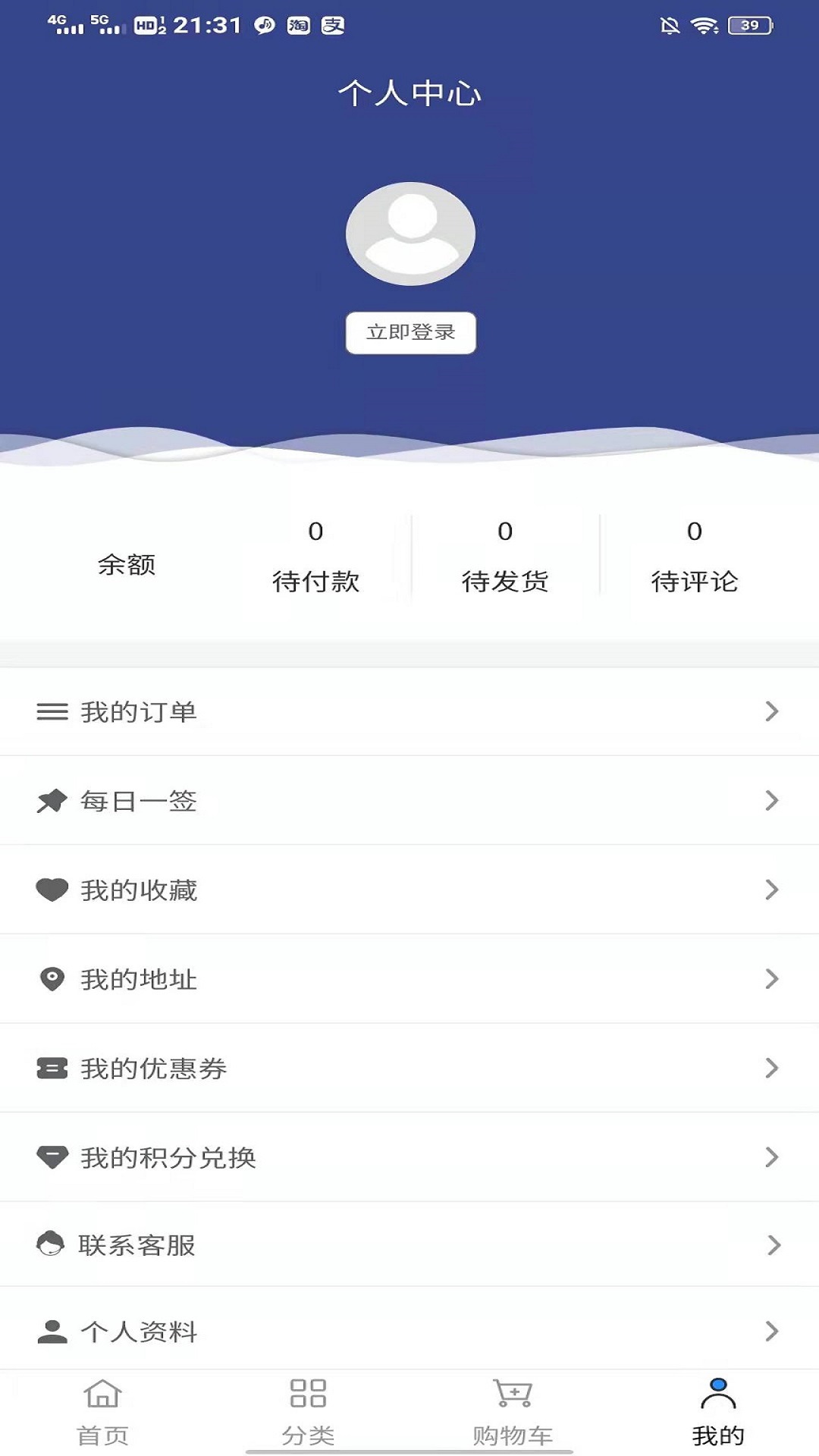
Task: View 待发货 orders awaiting shipment
Action: (505, 557)
